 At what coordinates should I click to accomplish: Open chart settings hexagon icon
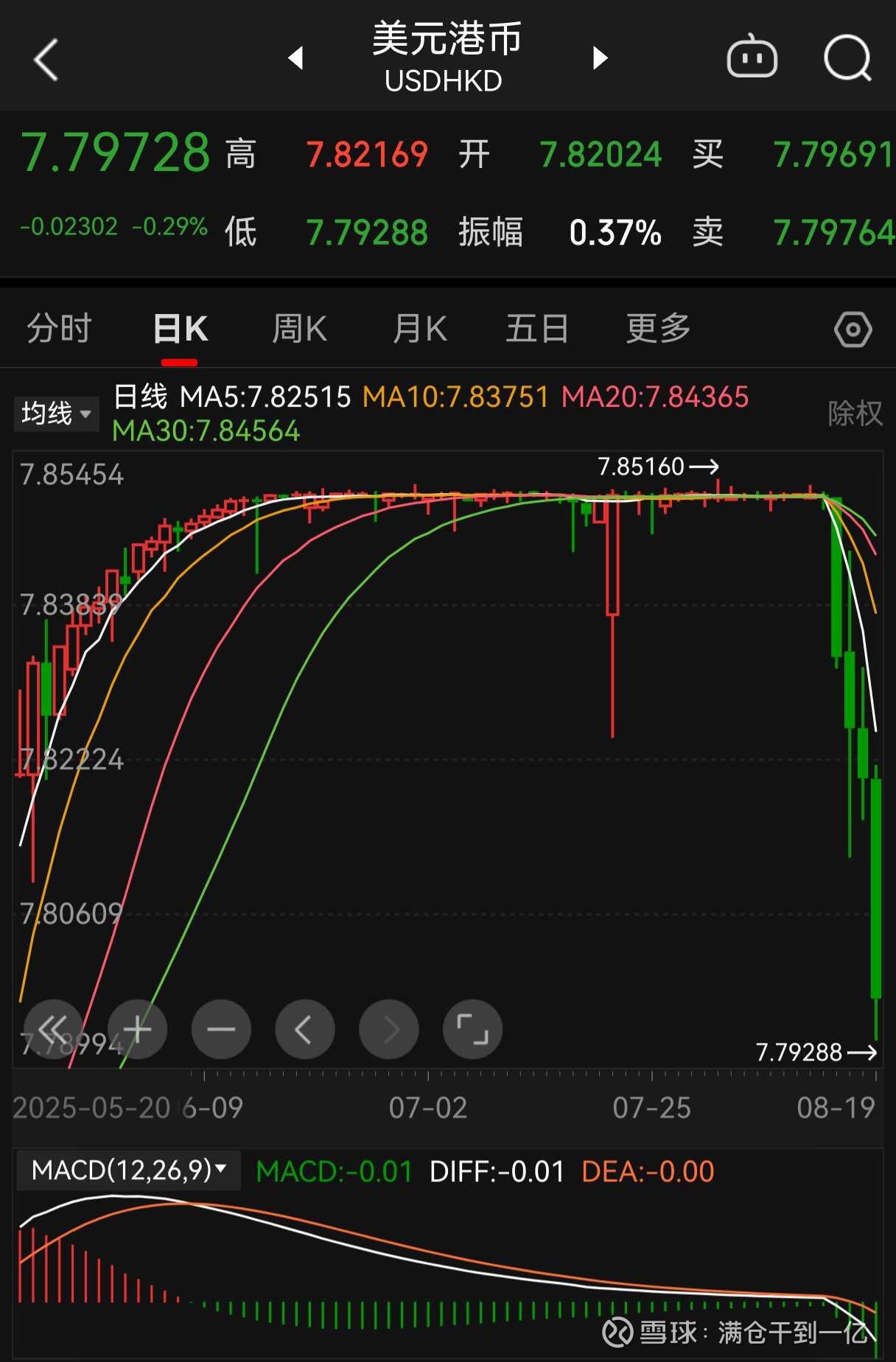click(853, 329)
